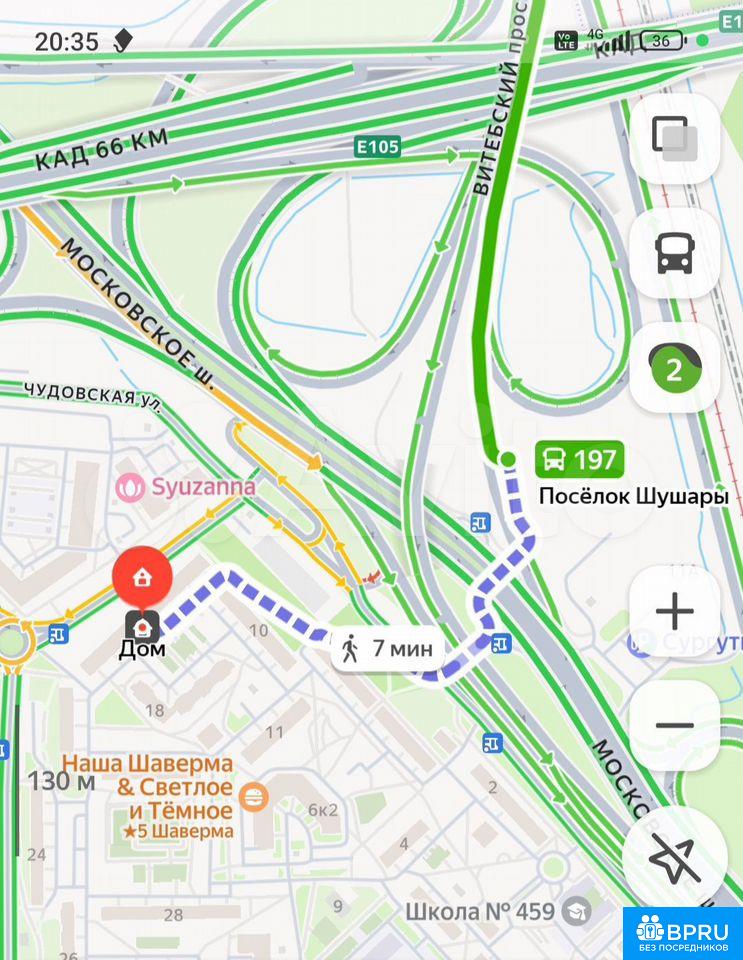Zoom in on the map

(x=674, y=611)
